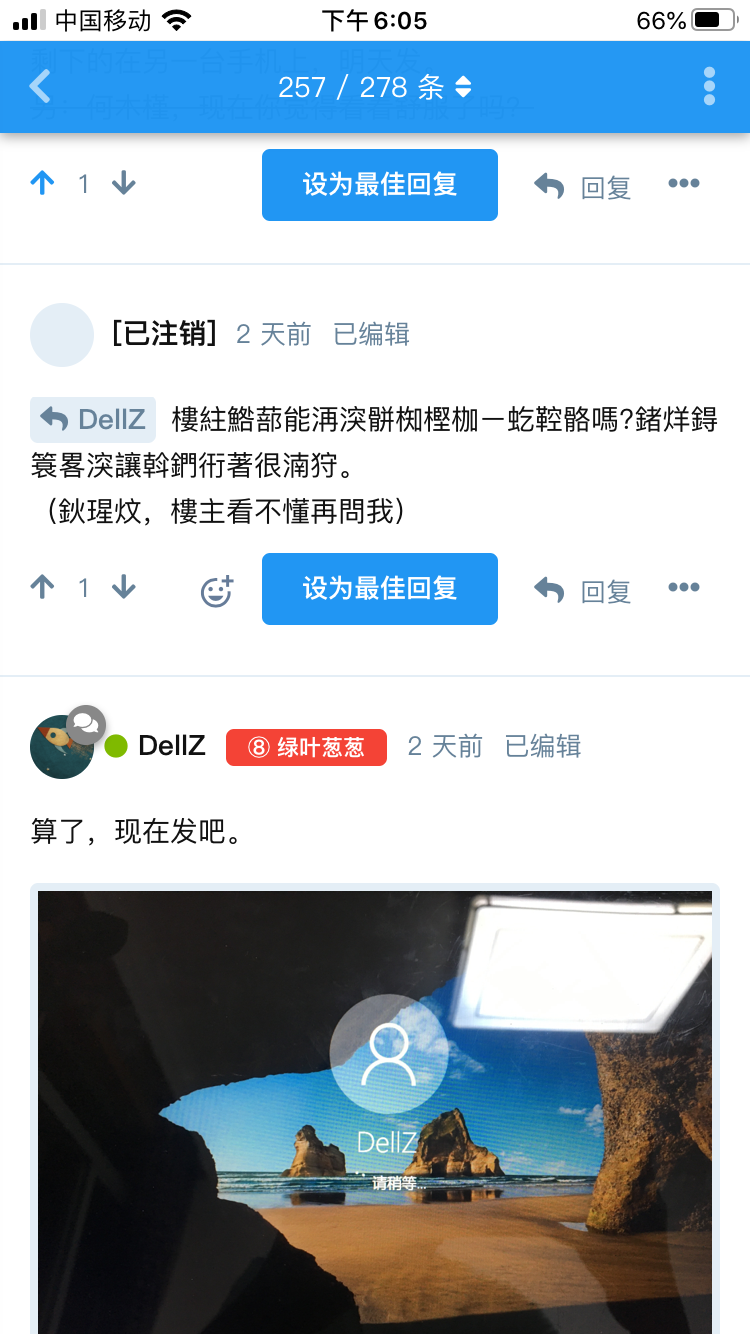Downvote the deleted user's post
750x1334 pixels.
(124, 588)
